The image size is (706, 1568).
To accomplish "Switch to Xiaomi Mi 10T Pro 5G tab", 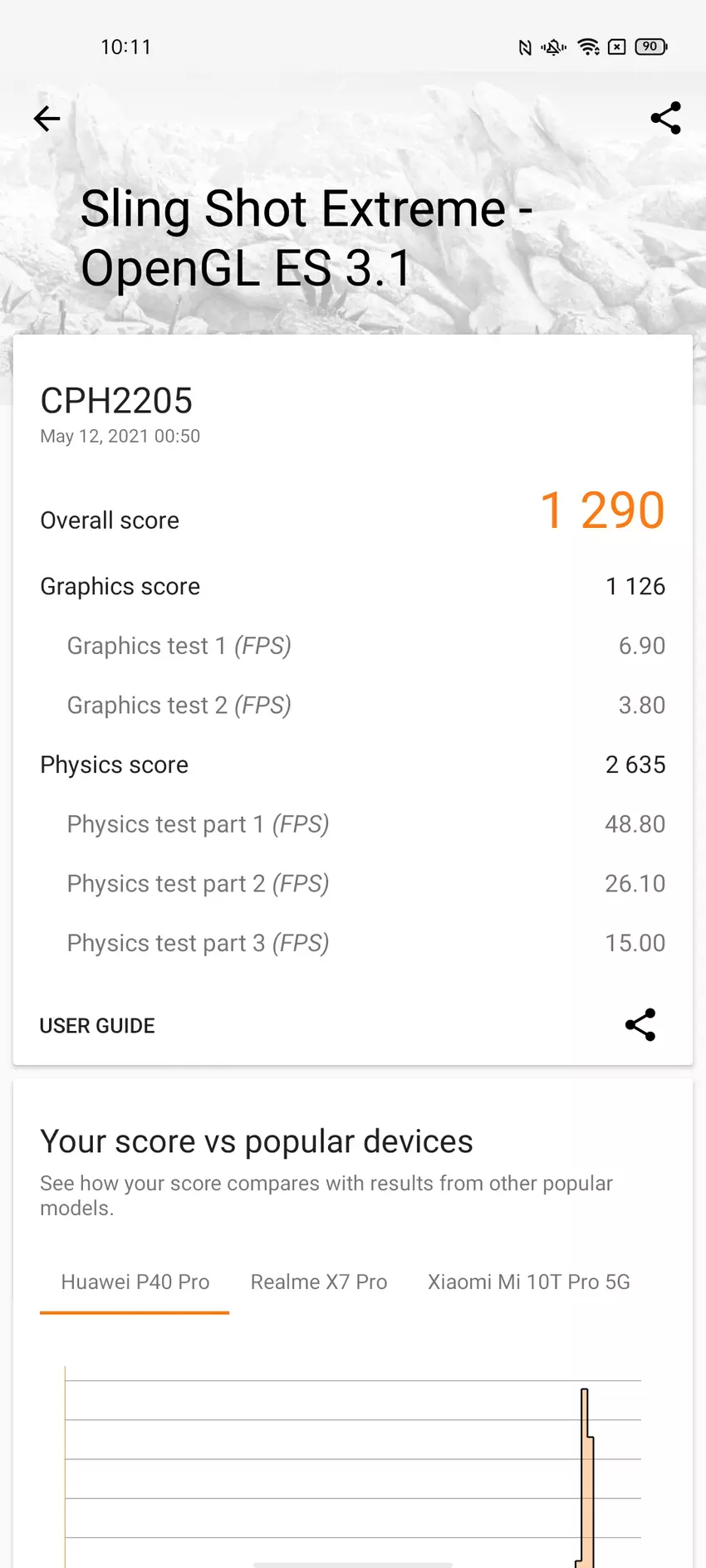I will 528,1282.
